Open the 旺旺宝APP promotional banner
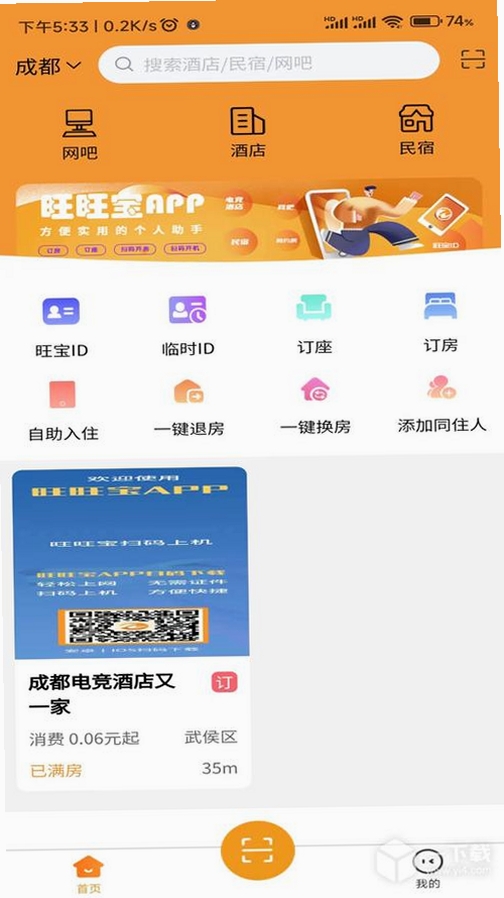The width and height of the screenshot is (504, 898). point(249,218)
